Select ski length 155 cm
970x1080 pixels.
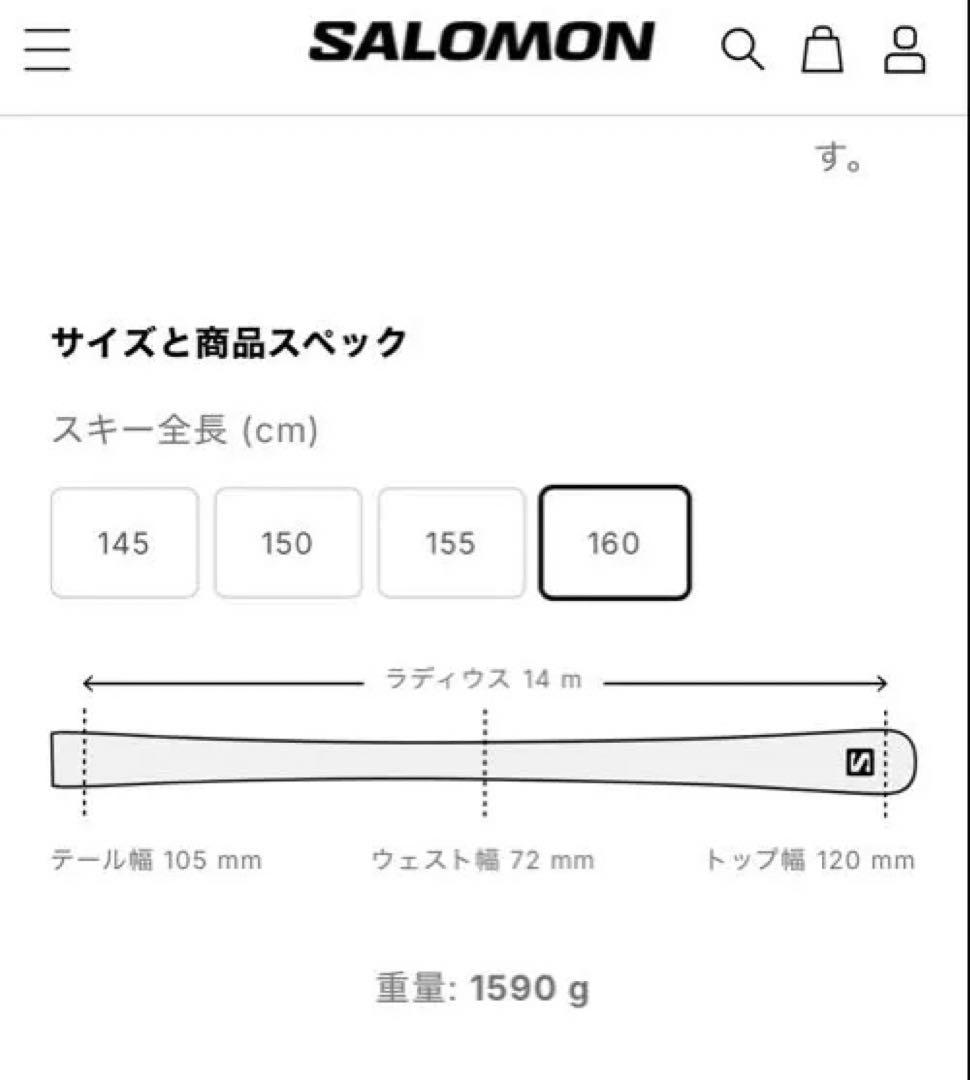click(452, 543)
